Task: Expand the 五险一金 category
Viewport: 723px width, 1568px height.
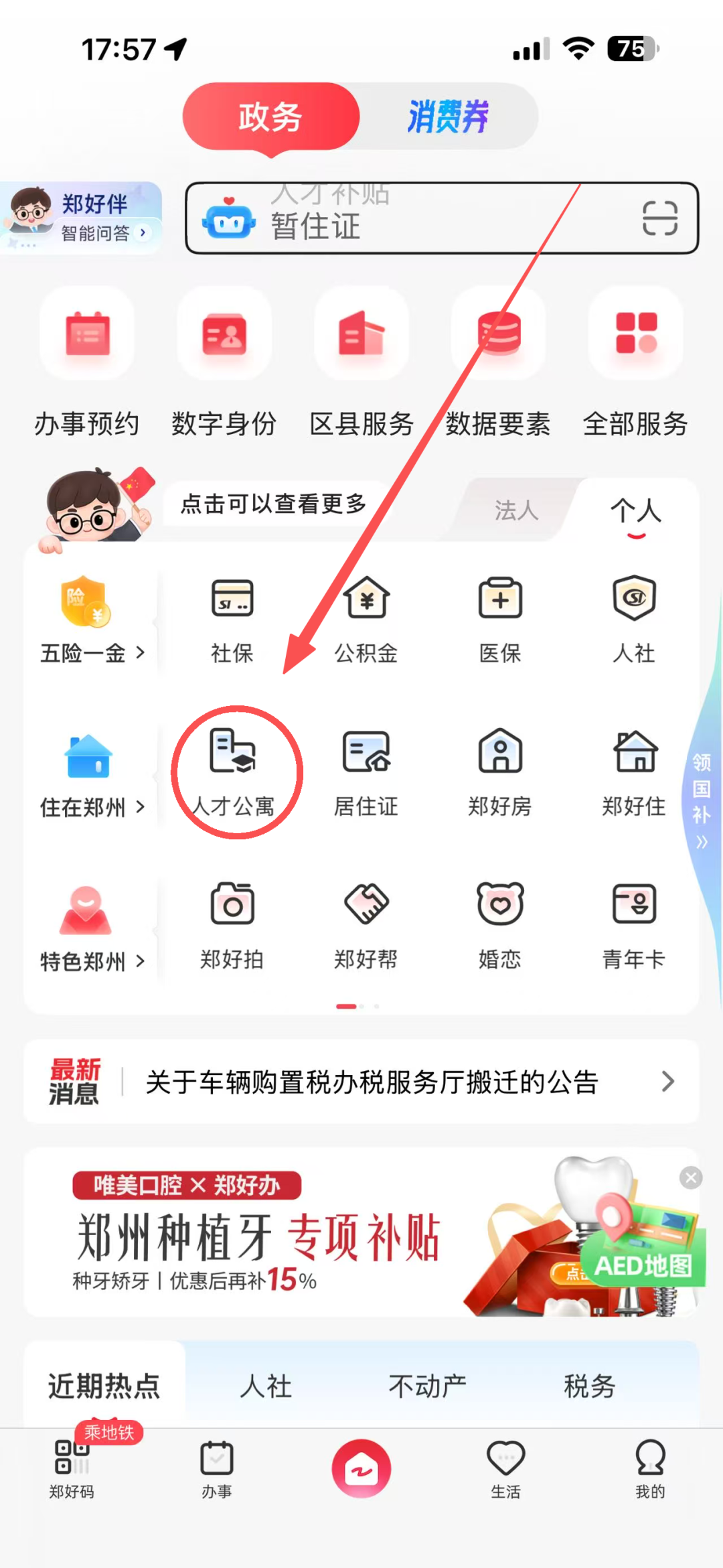Action: (x=90, y=618)
